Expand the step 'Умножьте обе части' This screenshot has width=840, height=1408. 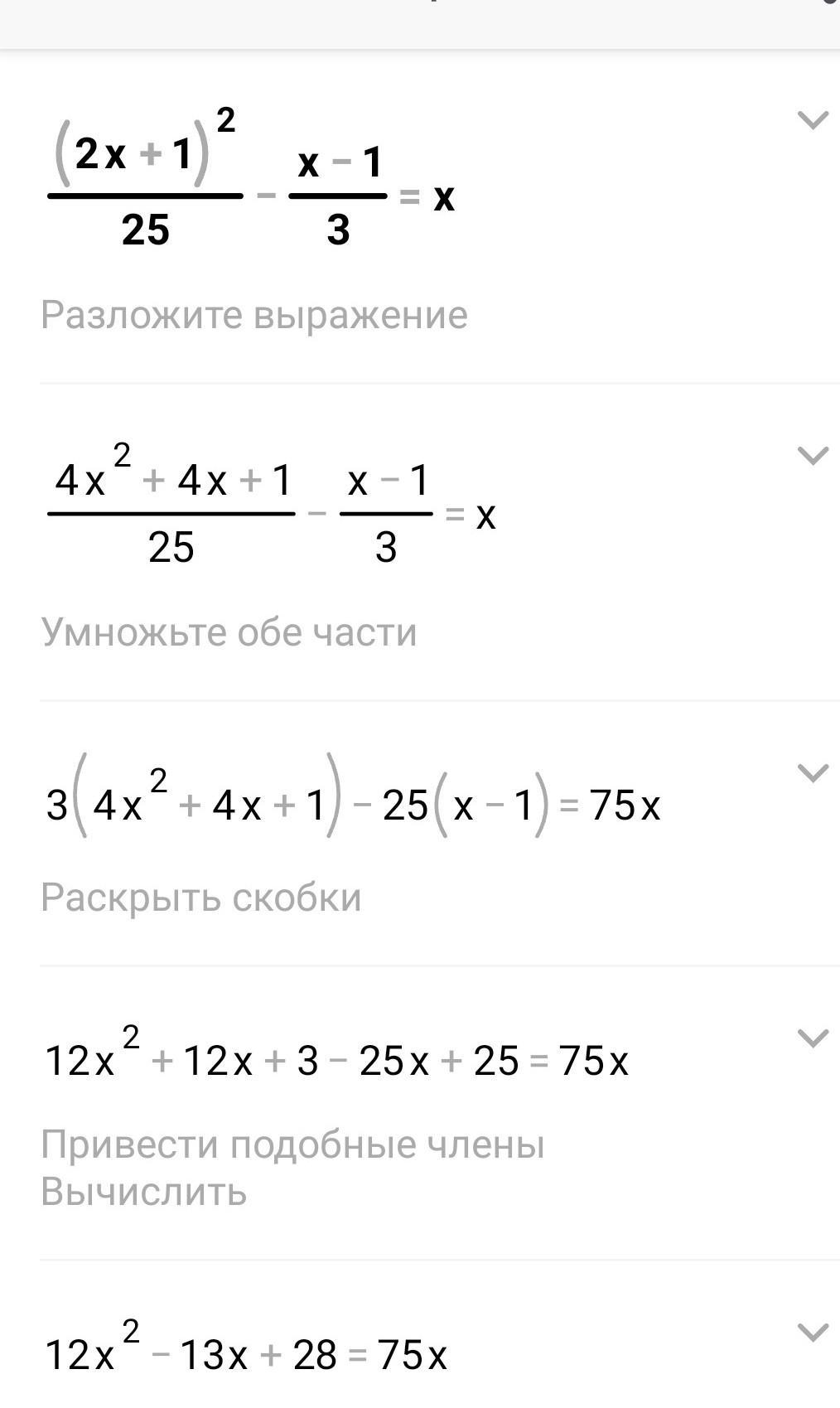tap(813, 456)
